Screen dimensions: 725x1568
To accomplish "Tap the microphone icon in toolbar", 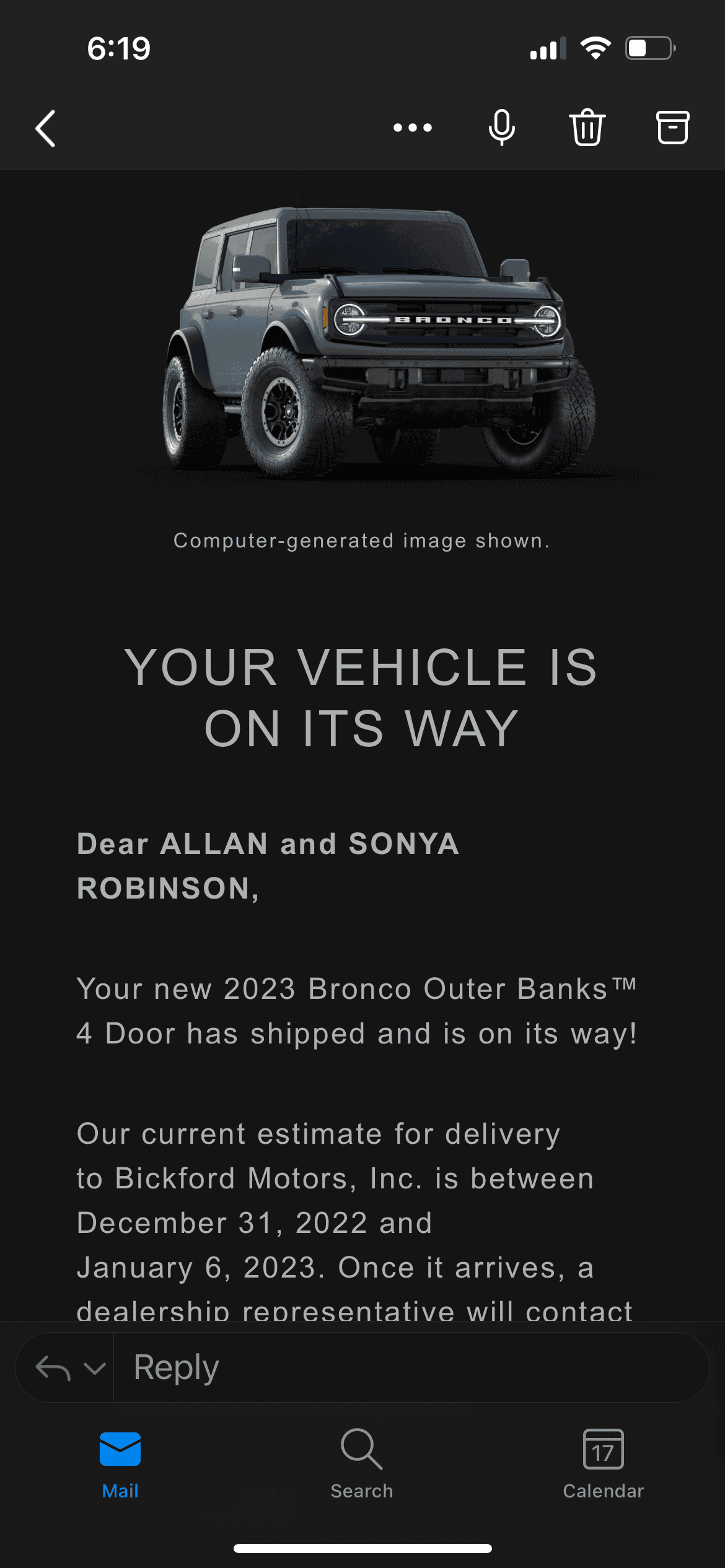I will (x=501, y=128).
